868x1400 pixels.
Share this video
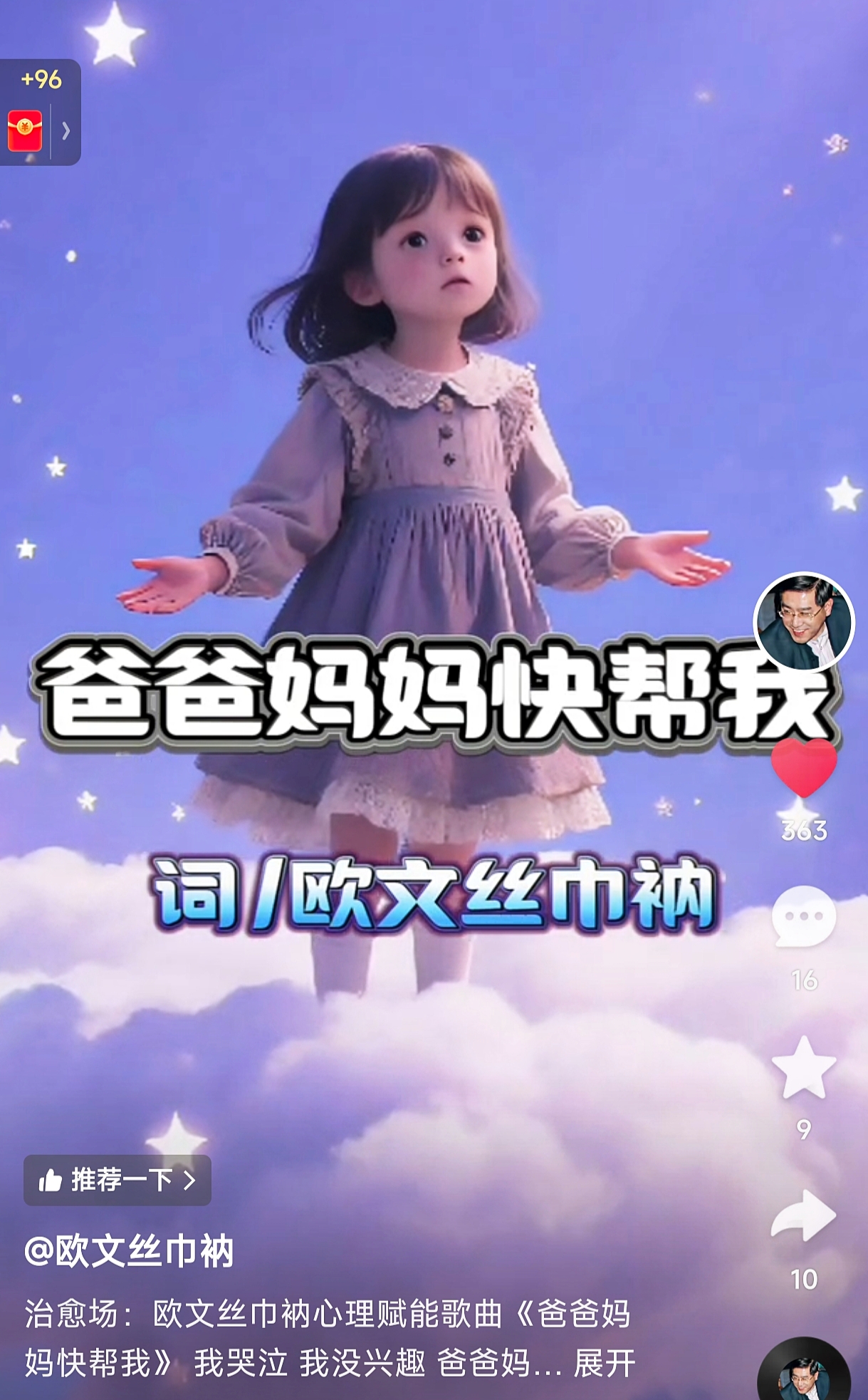coord(804,1216)
